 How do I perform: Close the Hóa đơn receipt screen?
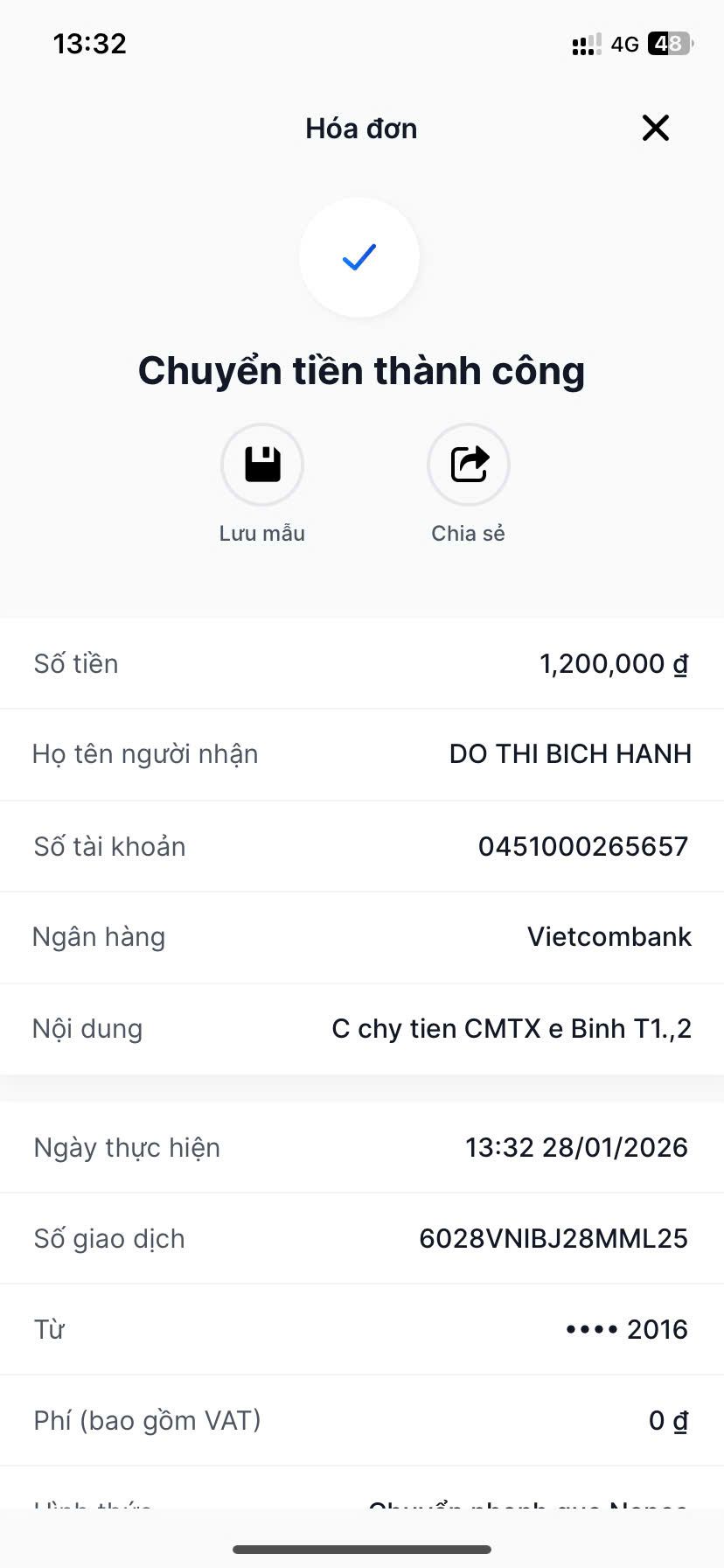(655, 128)
